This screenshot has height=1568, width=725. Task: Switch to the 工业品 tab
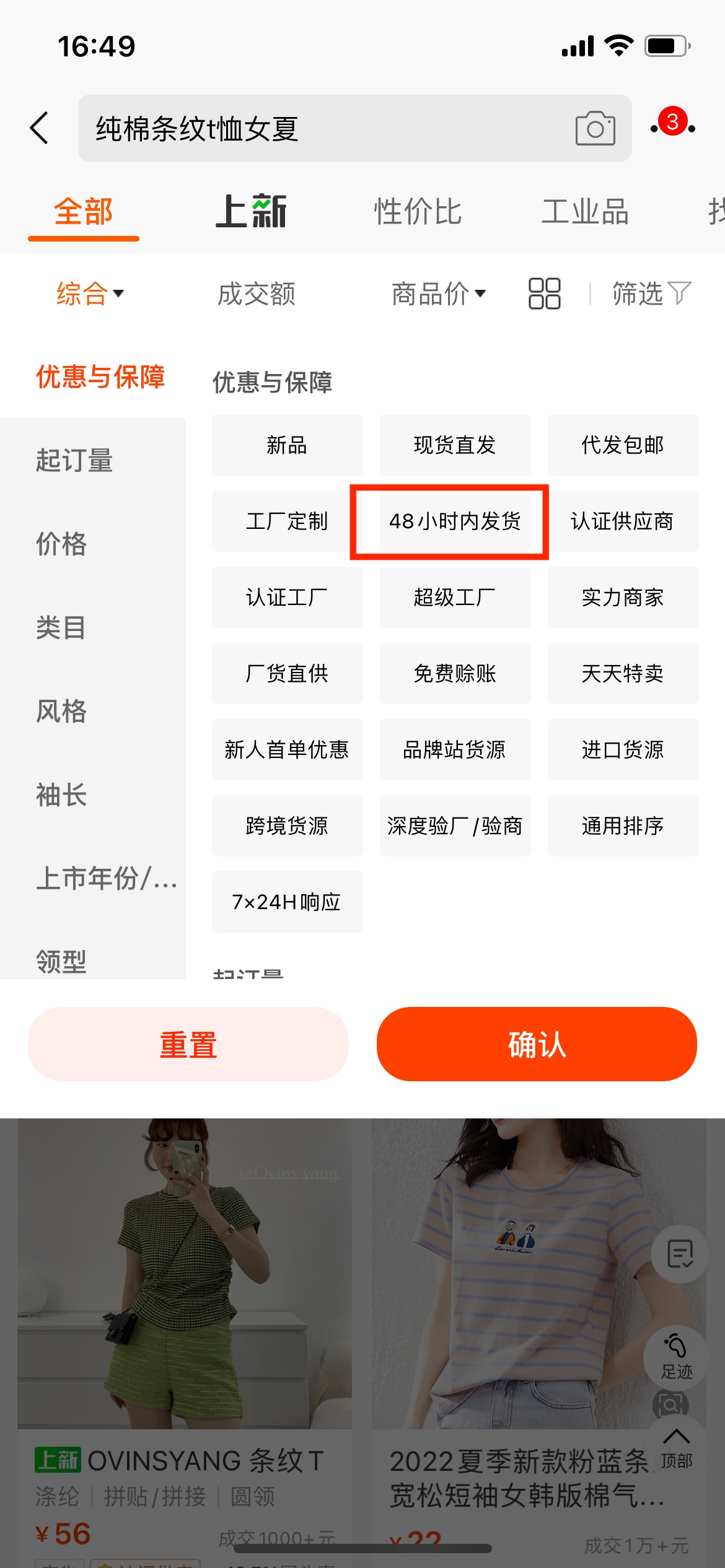coord(585,212)
